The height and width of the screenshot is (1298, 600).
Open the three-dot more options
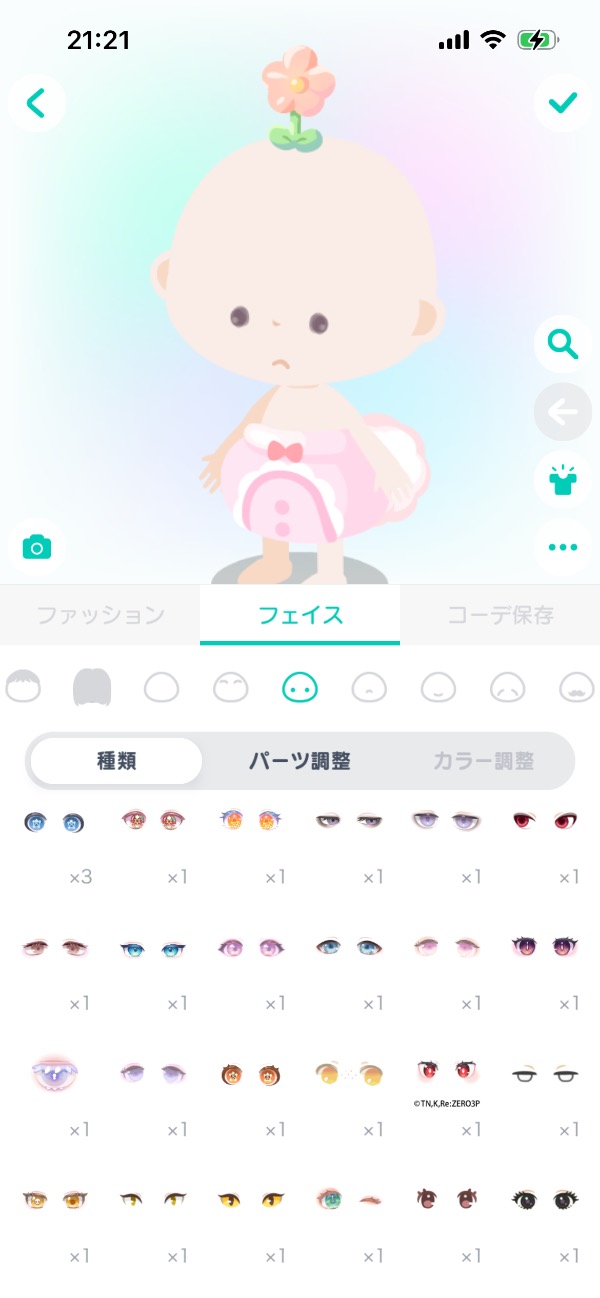point(563,547)
